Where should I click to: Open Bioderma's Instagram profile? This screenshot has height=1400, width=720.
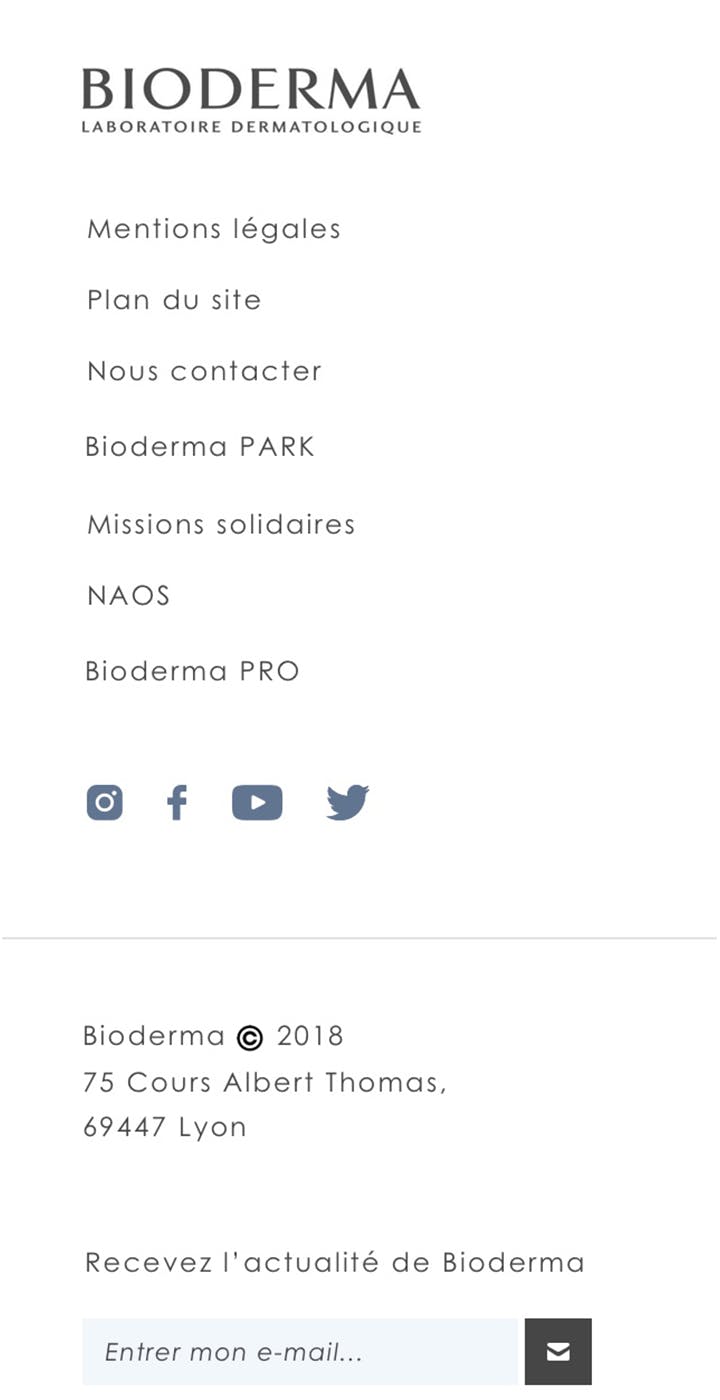click(104, 801)
